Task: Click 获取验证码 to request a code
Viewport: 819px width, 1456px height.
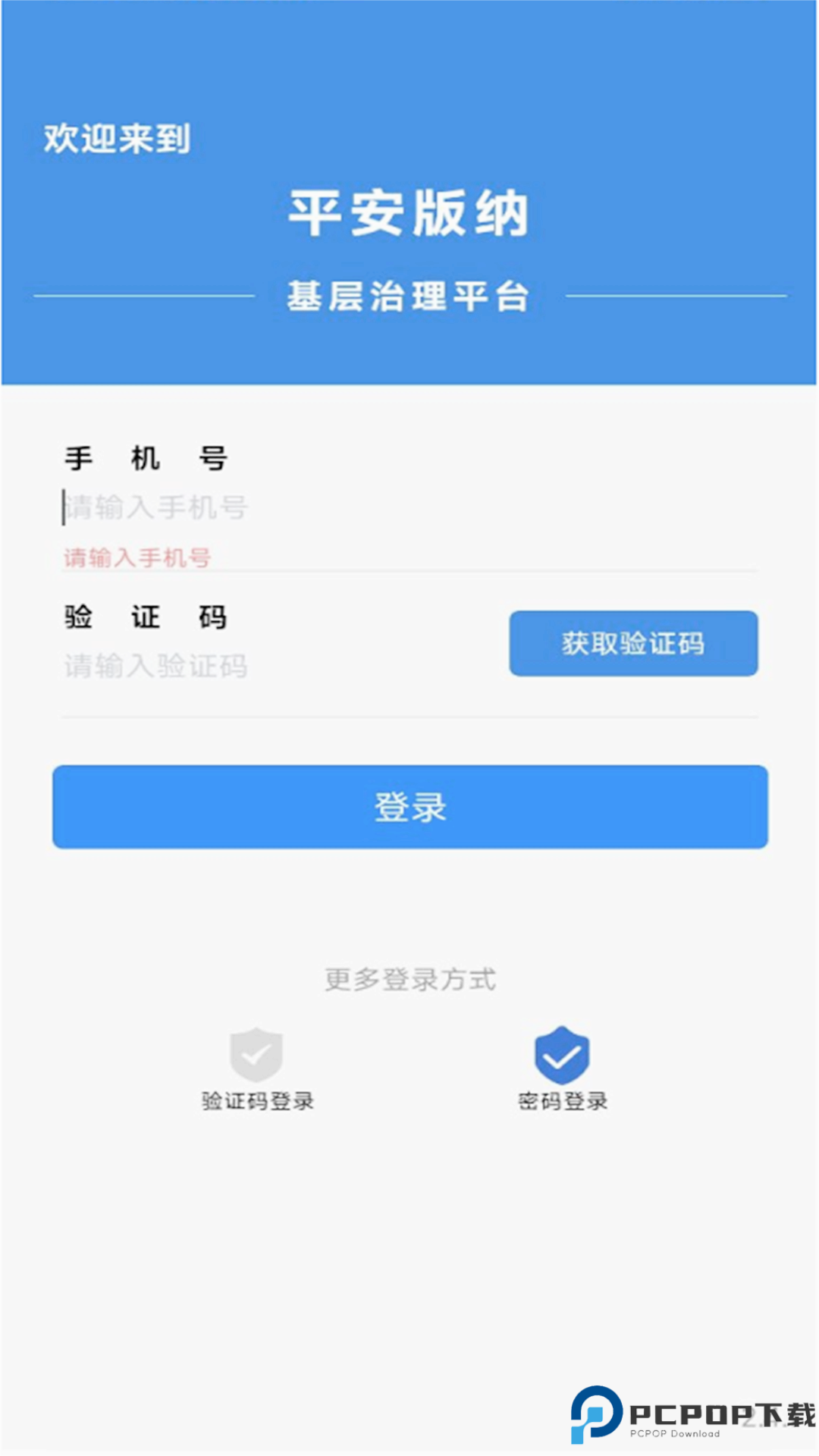Action: pyautogui.click(x=633, y=644)
